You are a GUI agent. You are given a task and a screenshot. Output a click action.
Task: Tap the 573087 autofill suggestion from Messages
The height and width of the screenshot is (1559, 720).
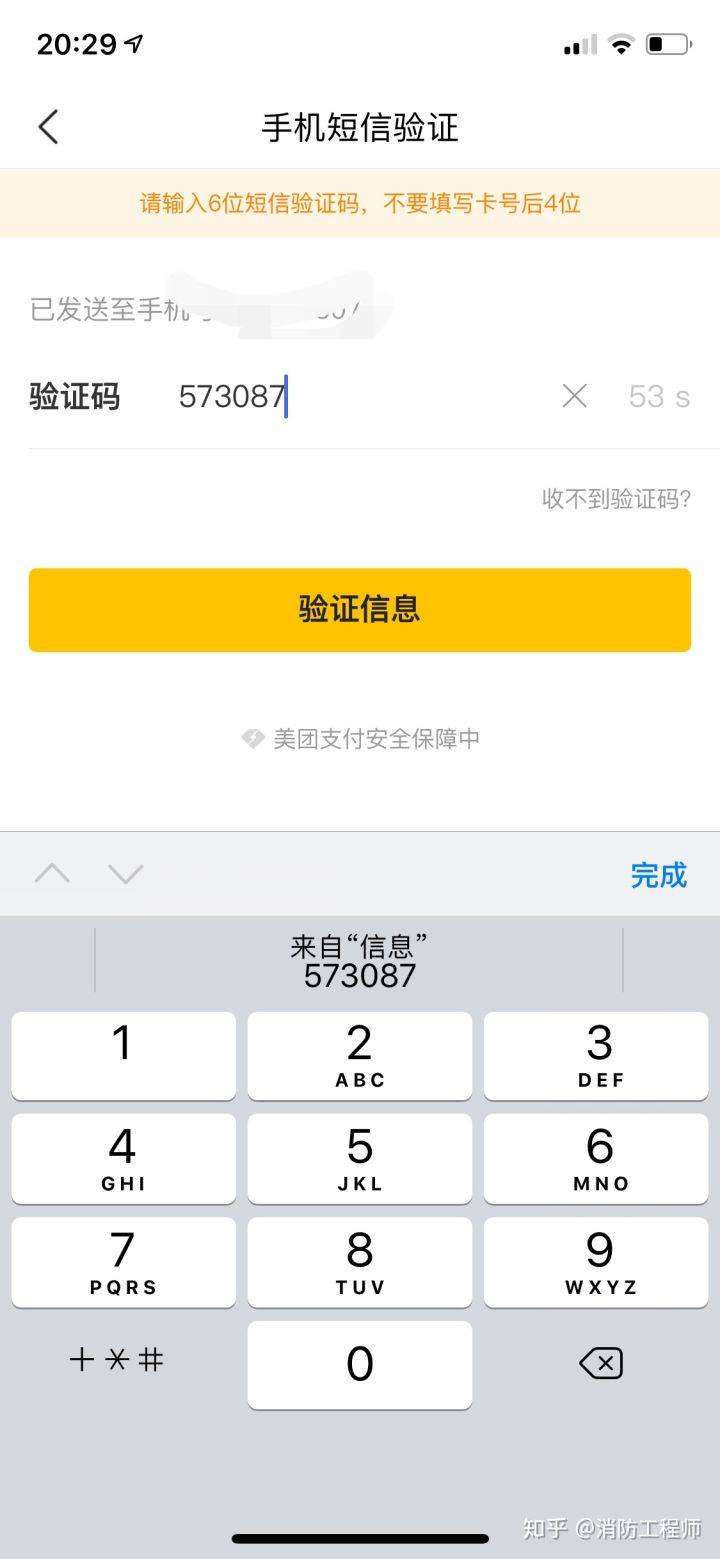pos(359,975)
